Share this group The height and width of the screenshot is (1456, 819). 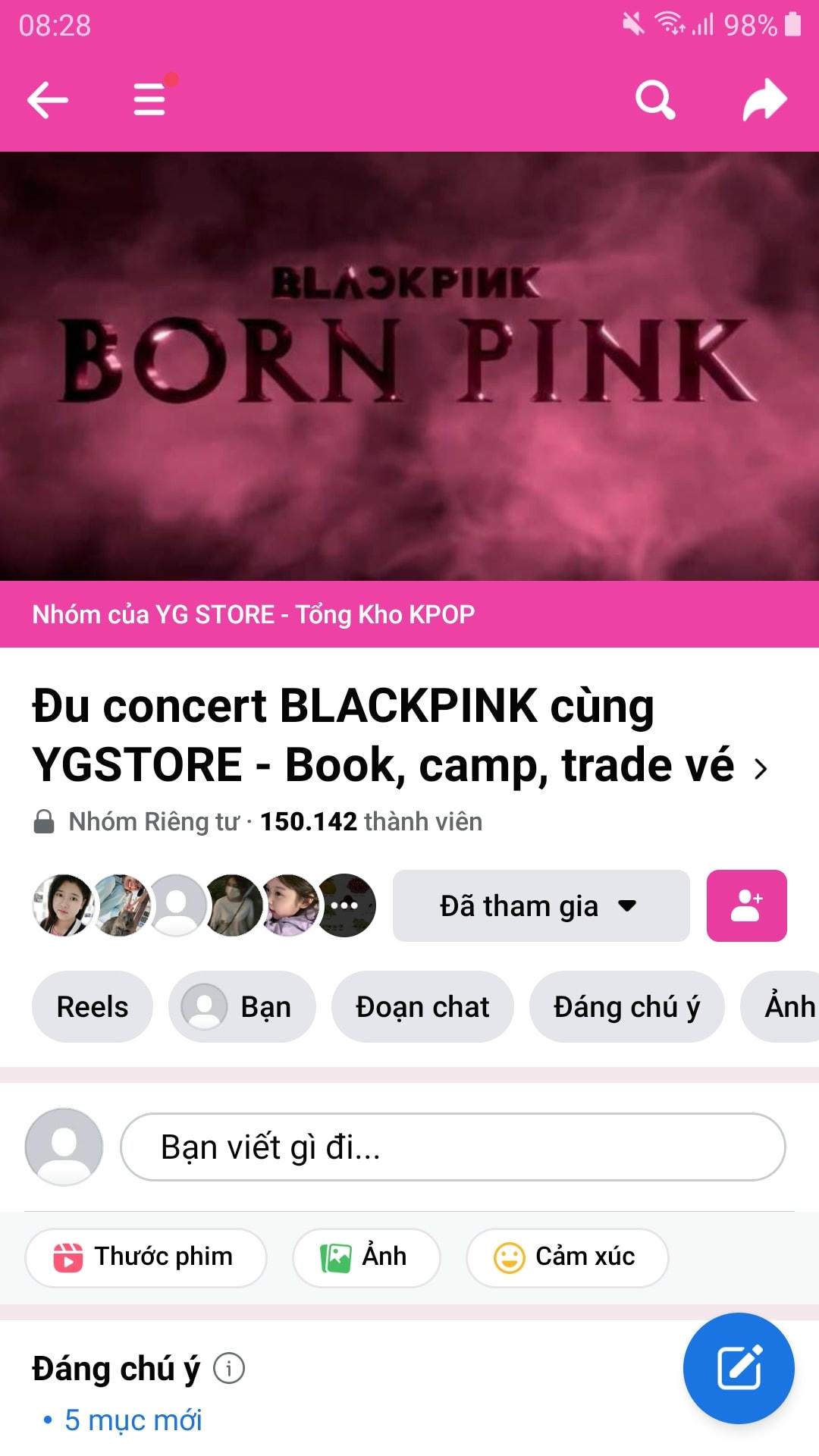pyautogui.click(x=764, y=99)
